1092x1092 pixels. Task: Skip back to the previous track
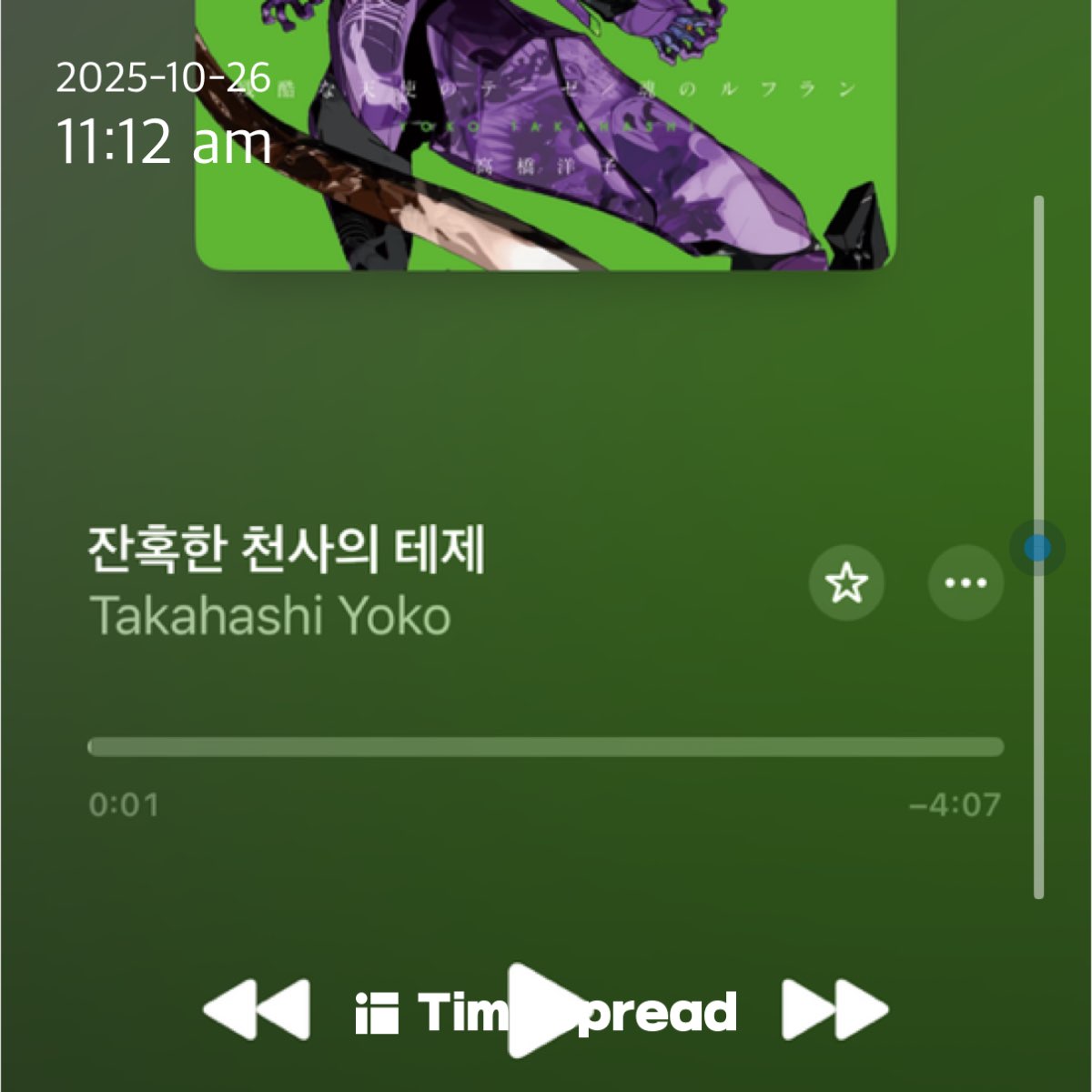click(x=257, y=1010)
